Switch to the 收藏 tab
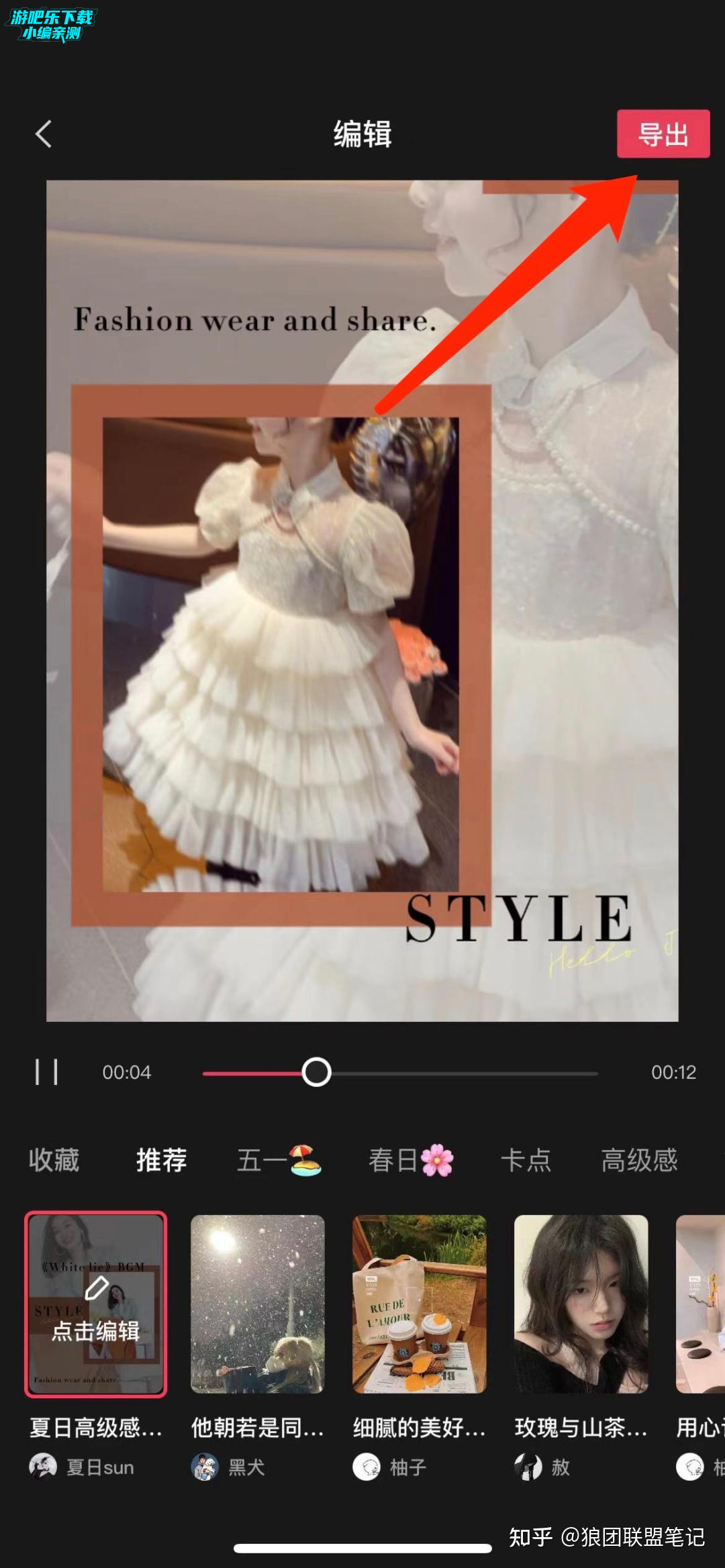 [54, 1160]
